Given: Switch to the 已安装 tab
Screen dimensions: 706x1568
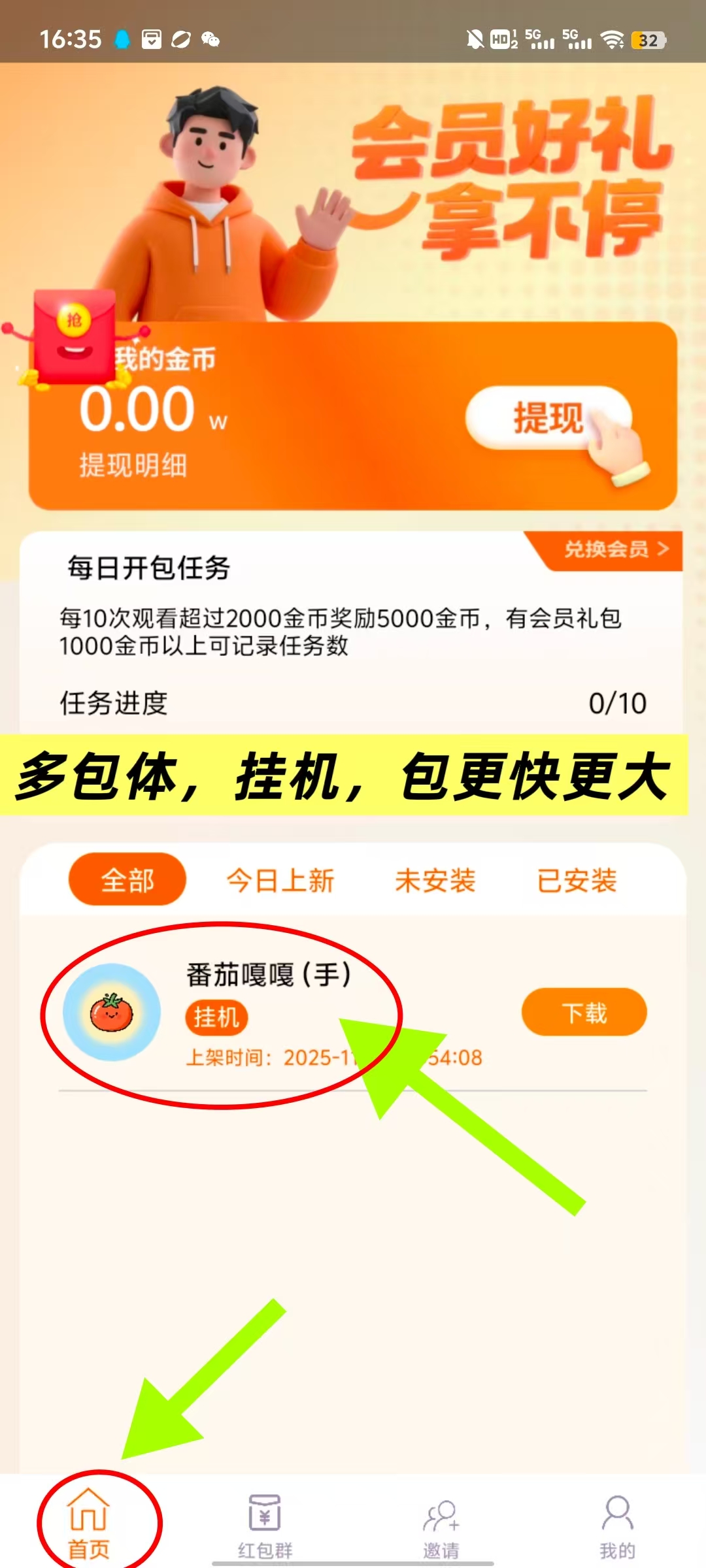Looking at the screenshot, I should coord(577,880).
